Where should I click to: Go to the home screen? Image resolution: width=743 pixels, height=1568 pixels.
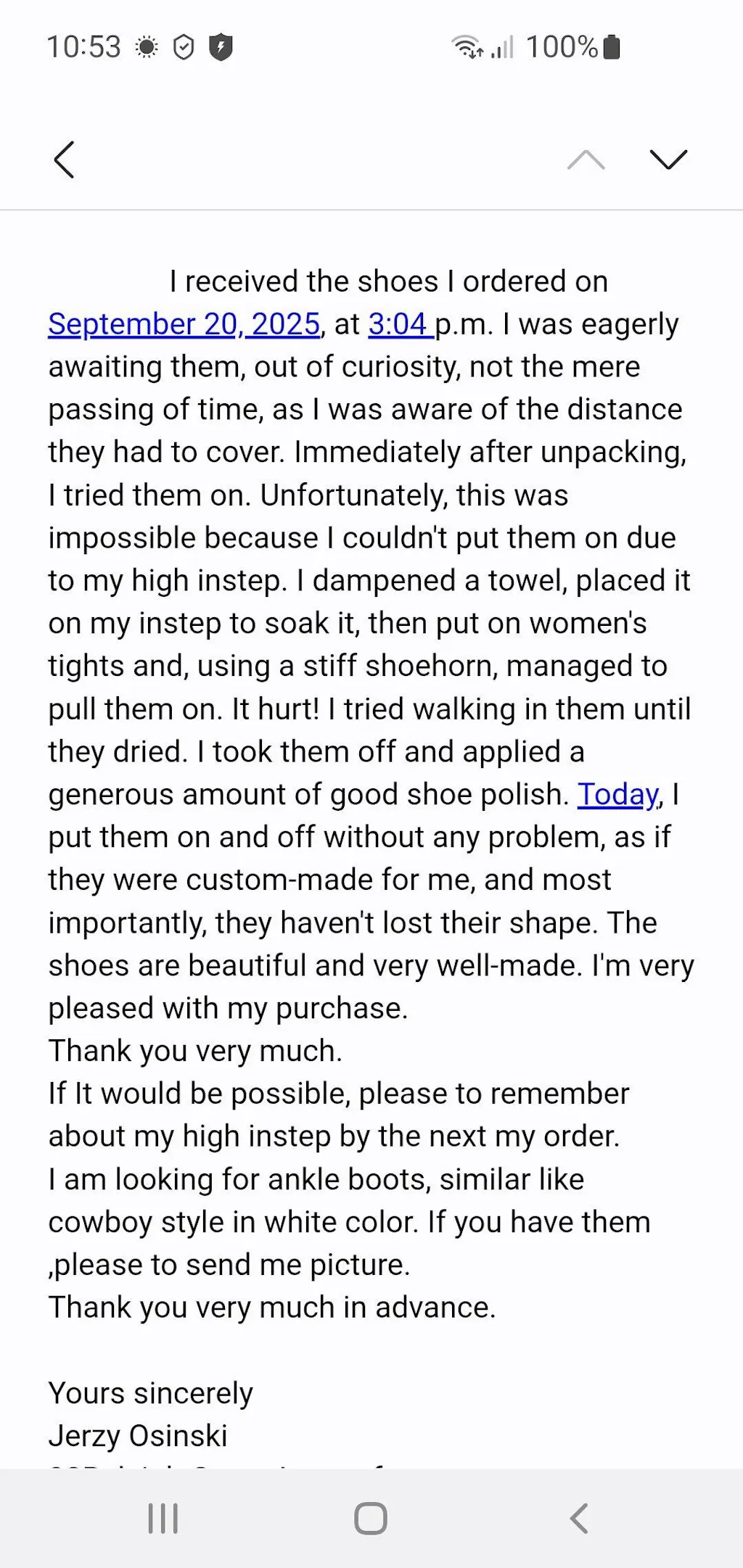[371, 1518]
